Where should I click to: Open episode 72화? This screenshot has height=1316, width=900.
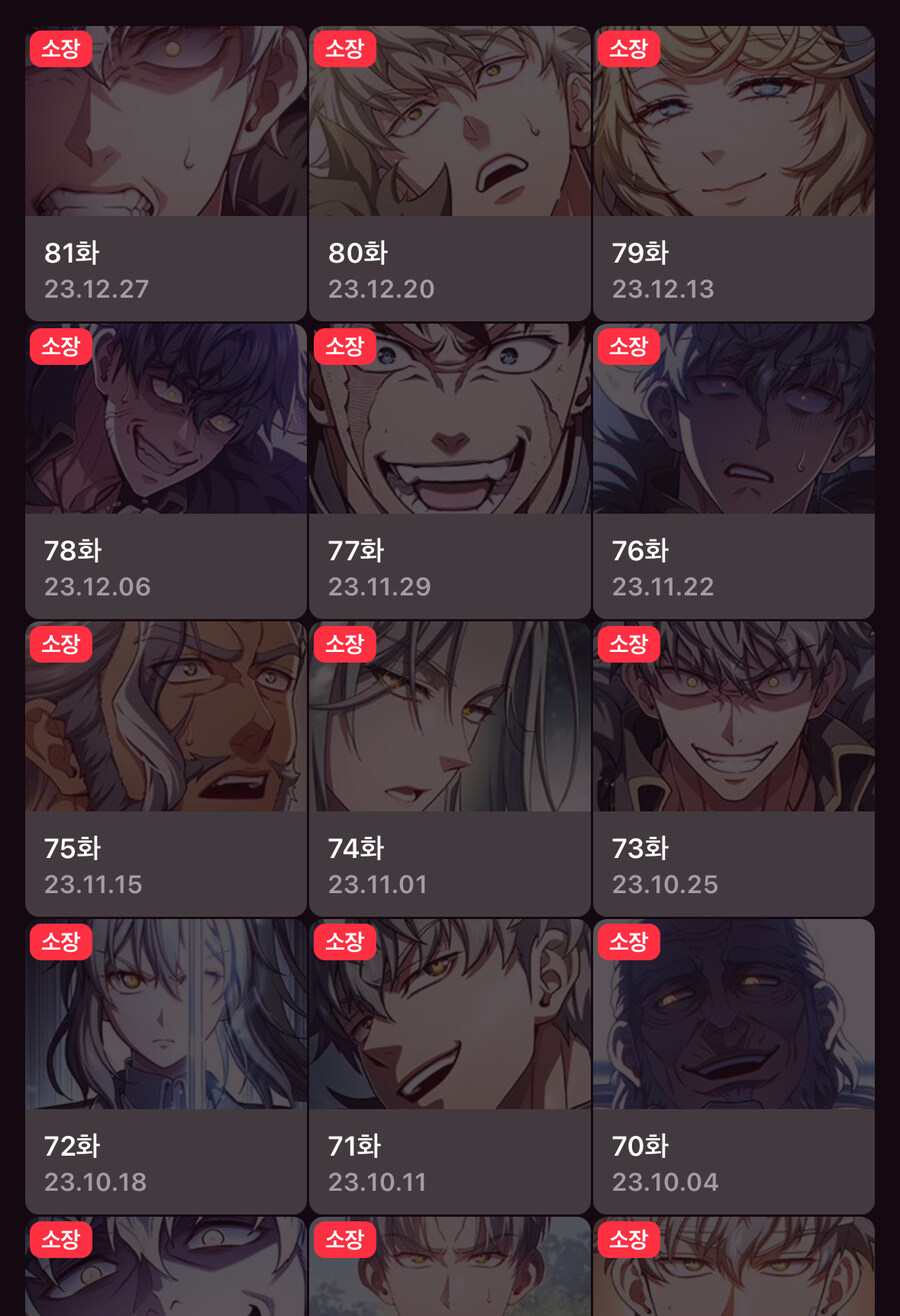tap(165, 1066)
